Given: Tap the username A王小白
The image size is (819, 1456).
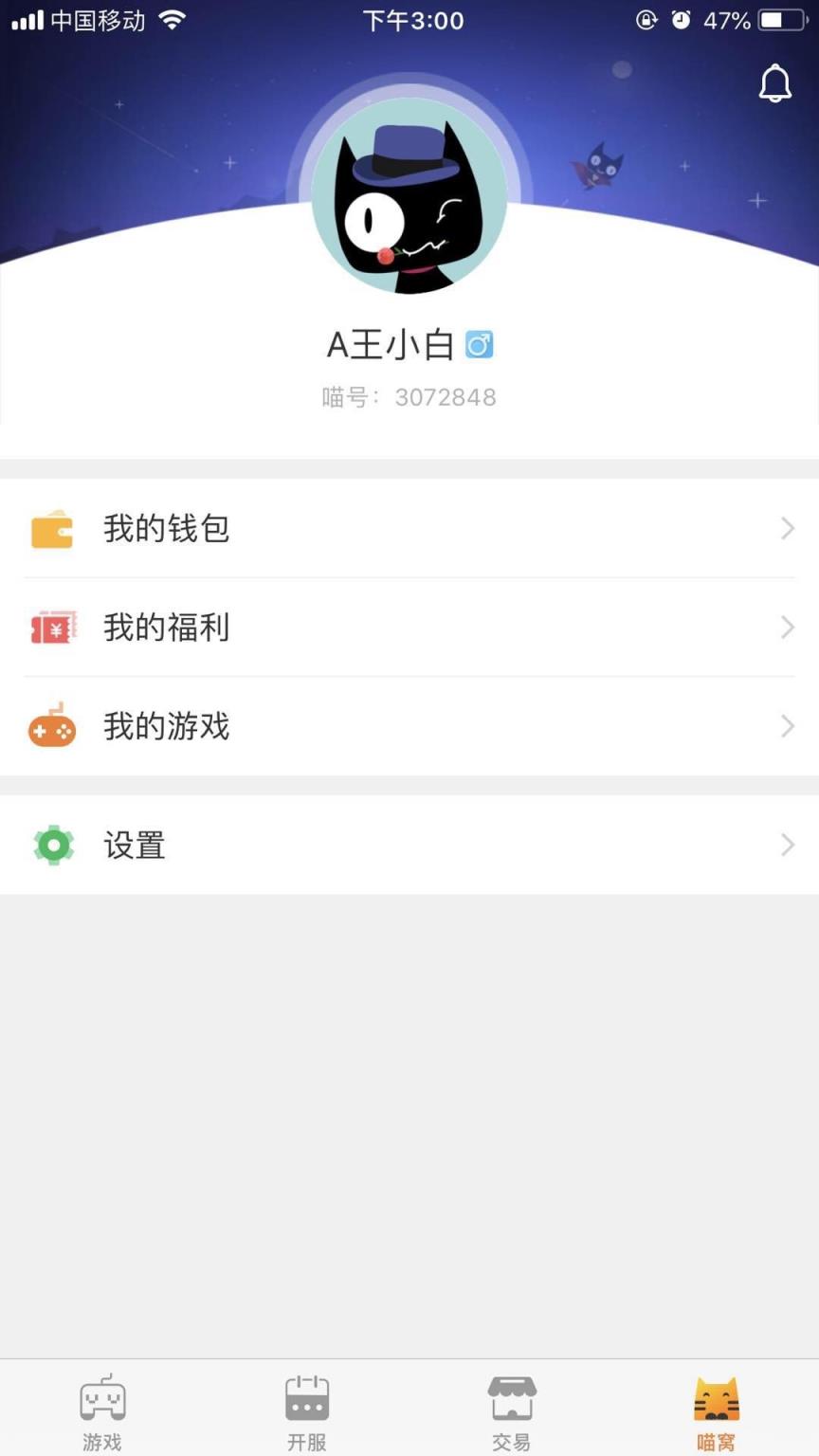Looking at the screenshot, I should [393, 344].
